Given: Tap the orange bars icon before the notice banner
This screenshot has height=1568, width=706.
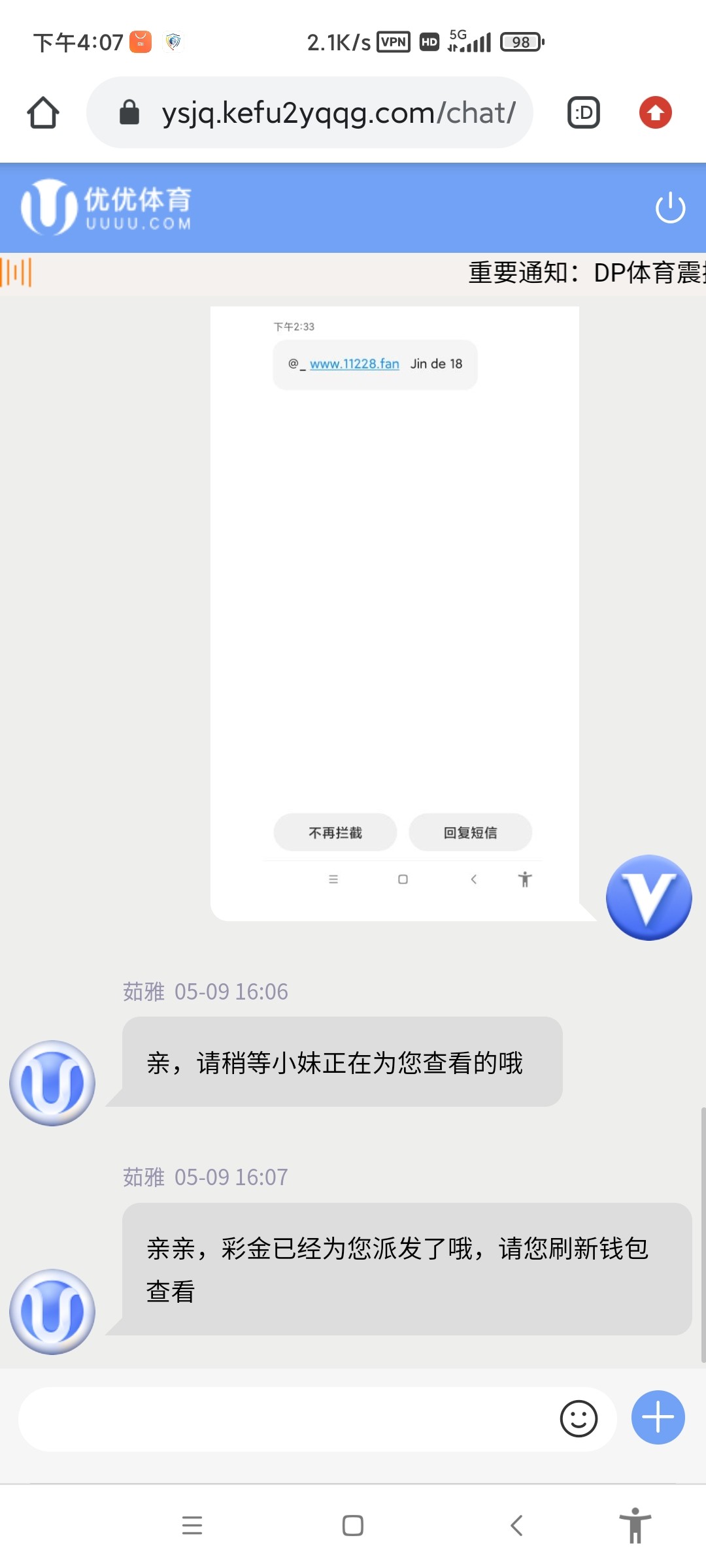Looking at the screenshot, I should click(14, 272).
